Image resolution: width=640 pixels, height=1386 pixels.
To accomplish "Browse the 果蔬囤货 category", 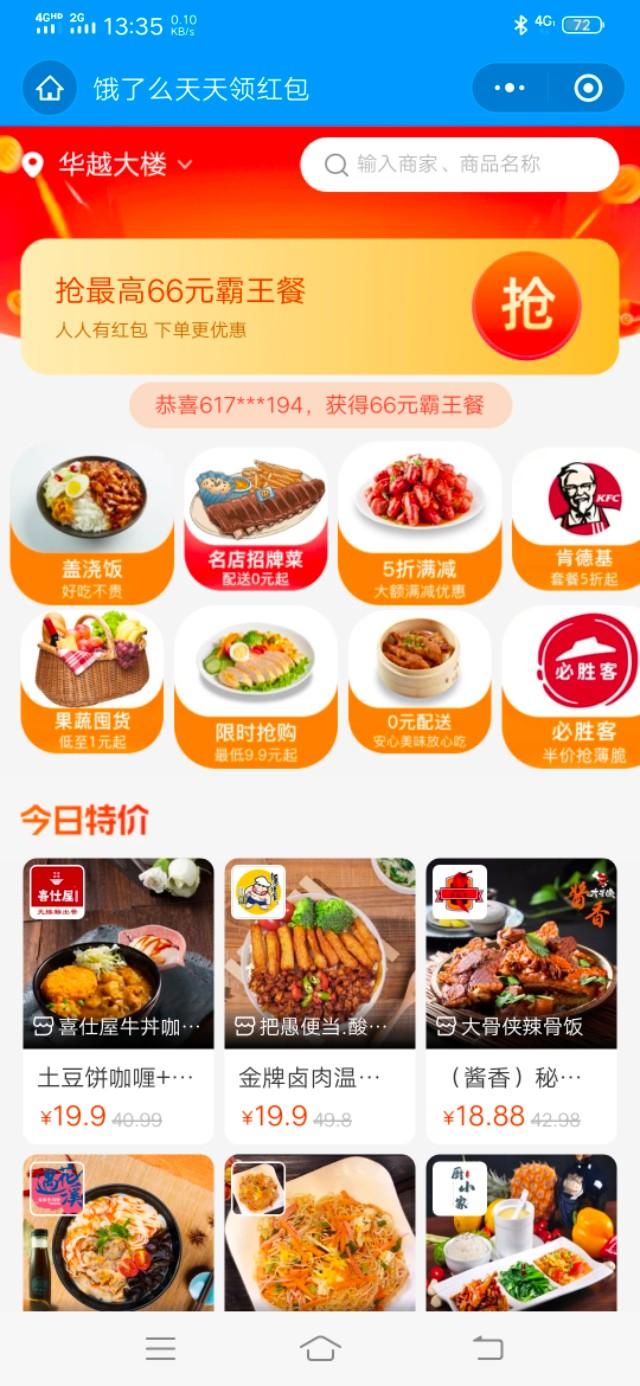I will [92, 683].
